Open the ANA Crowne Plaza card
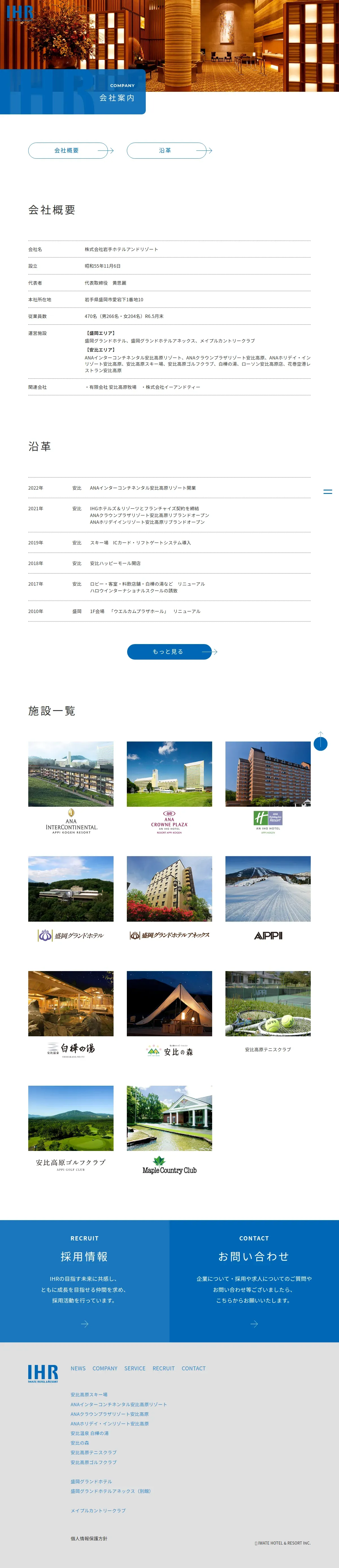 169,788
